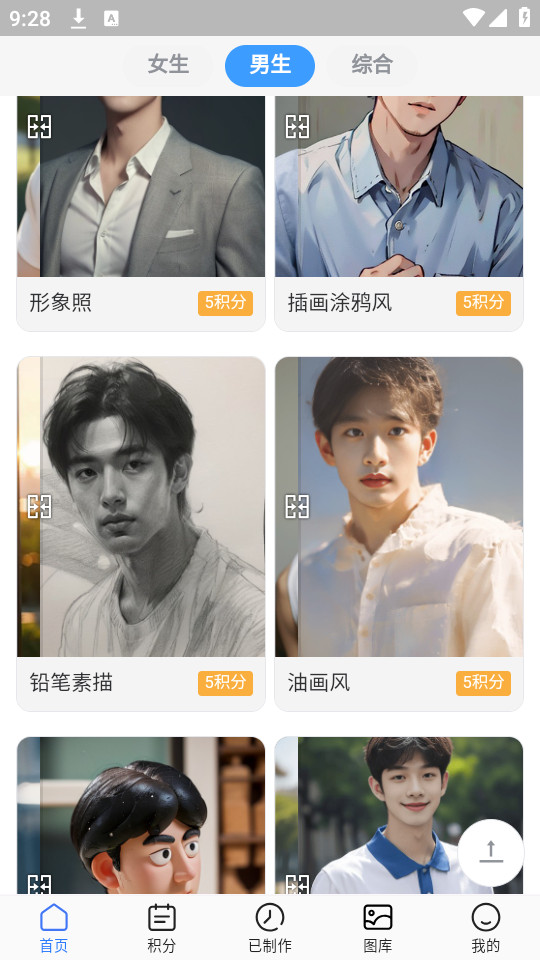Go to the 首页 tab
540x960 pixels.
[54, 928]
